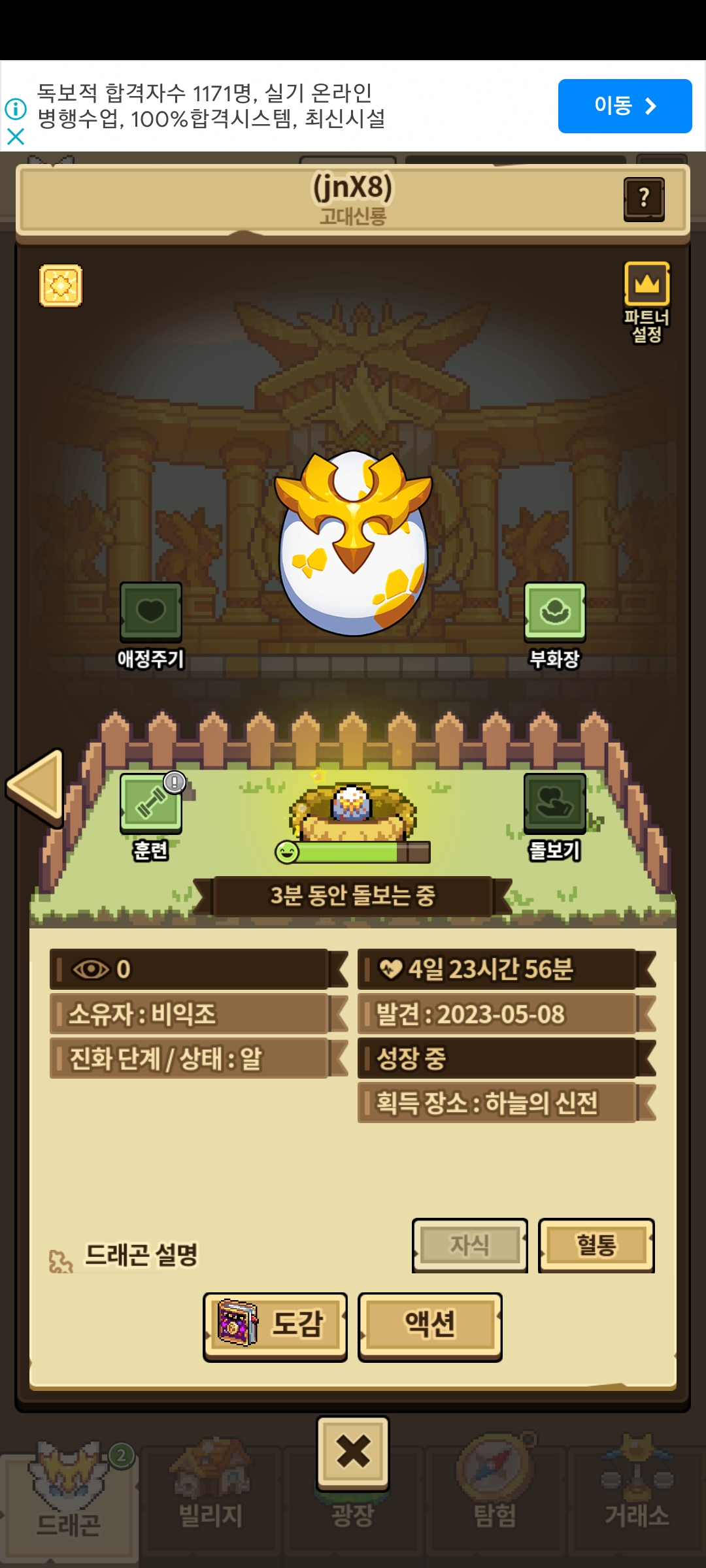
Task: Open the question mark help button
Action: pyautogui.click(x=644, y=199)
